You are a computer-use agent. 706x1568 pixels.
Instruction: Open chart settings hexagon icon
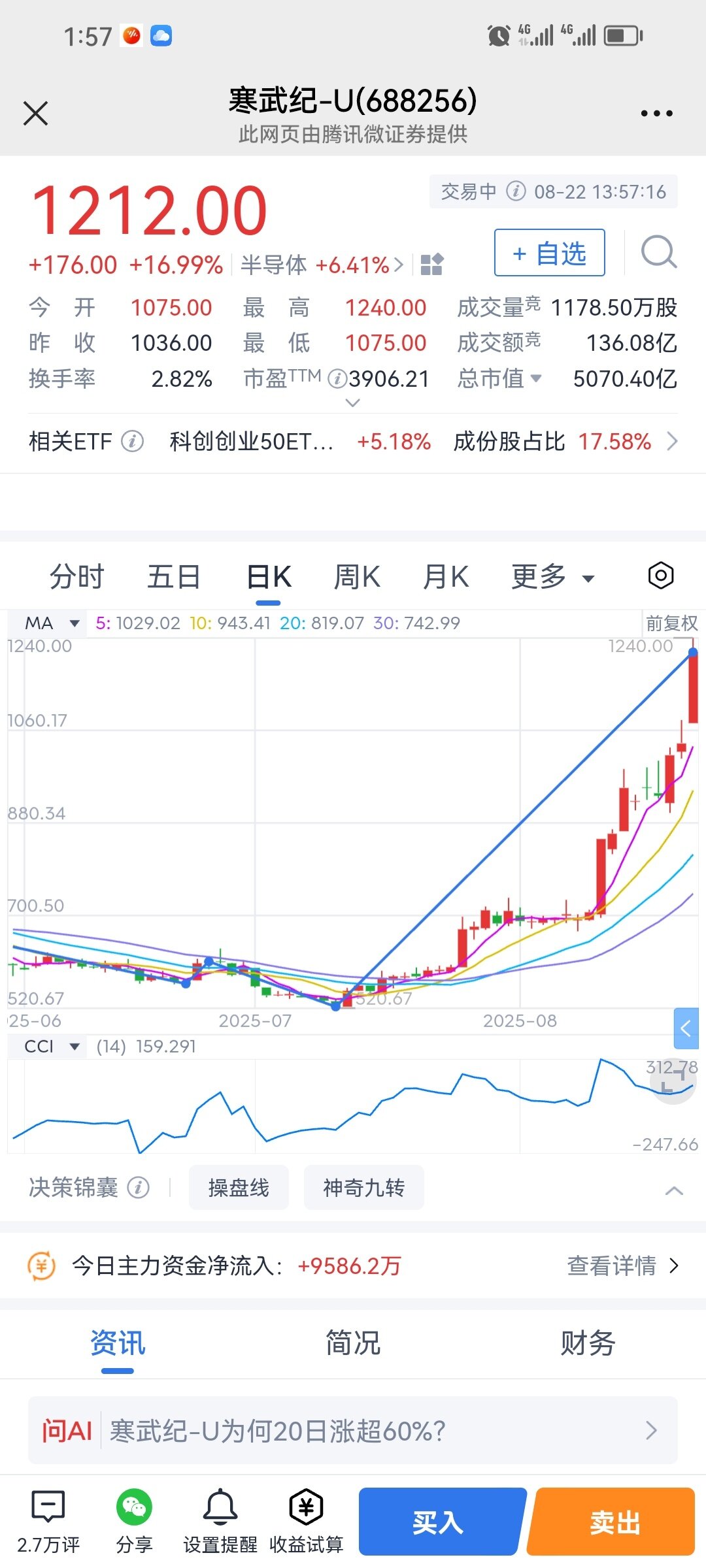coord(661,576)
